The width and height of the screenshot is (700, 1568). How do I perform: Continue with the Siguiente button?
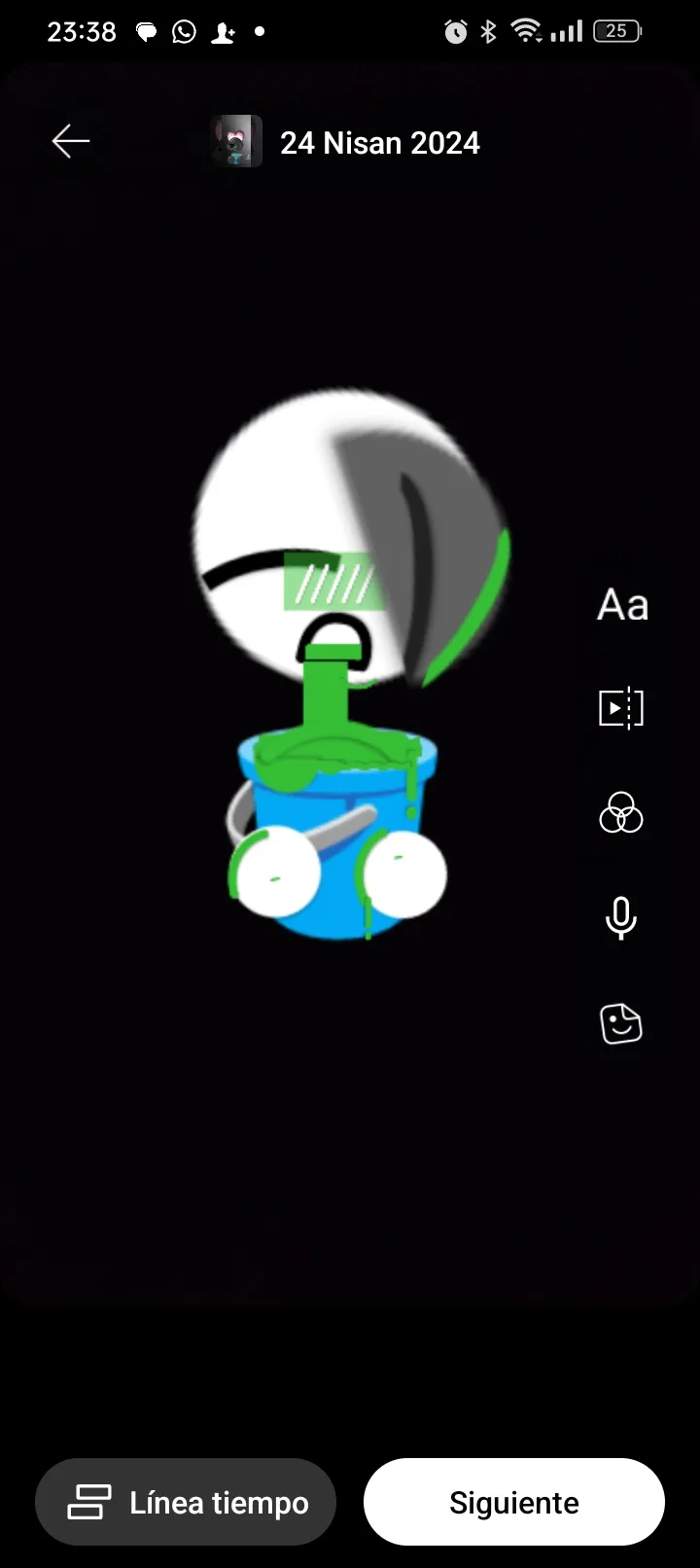click(513, 1502)
